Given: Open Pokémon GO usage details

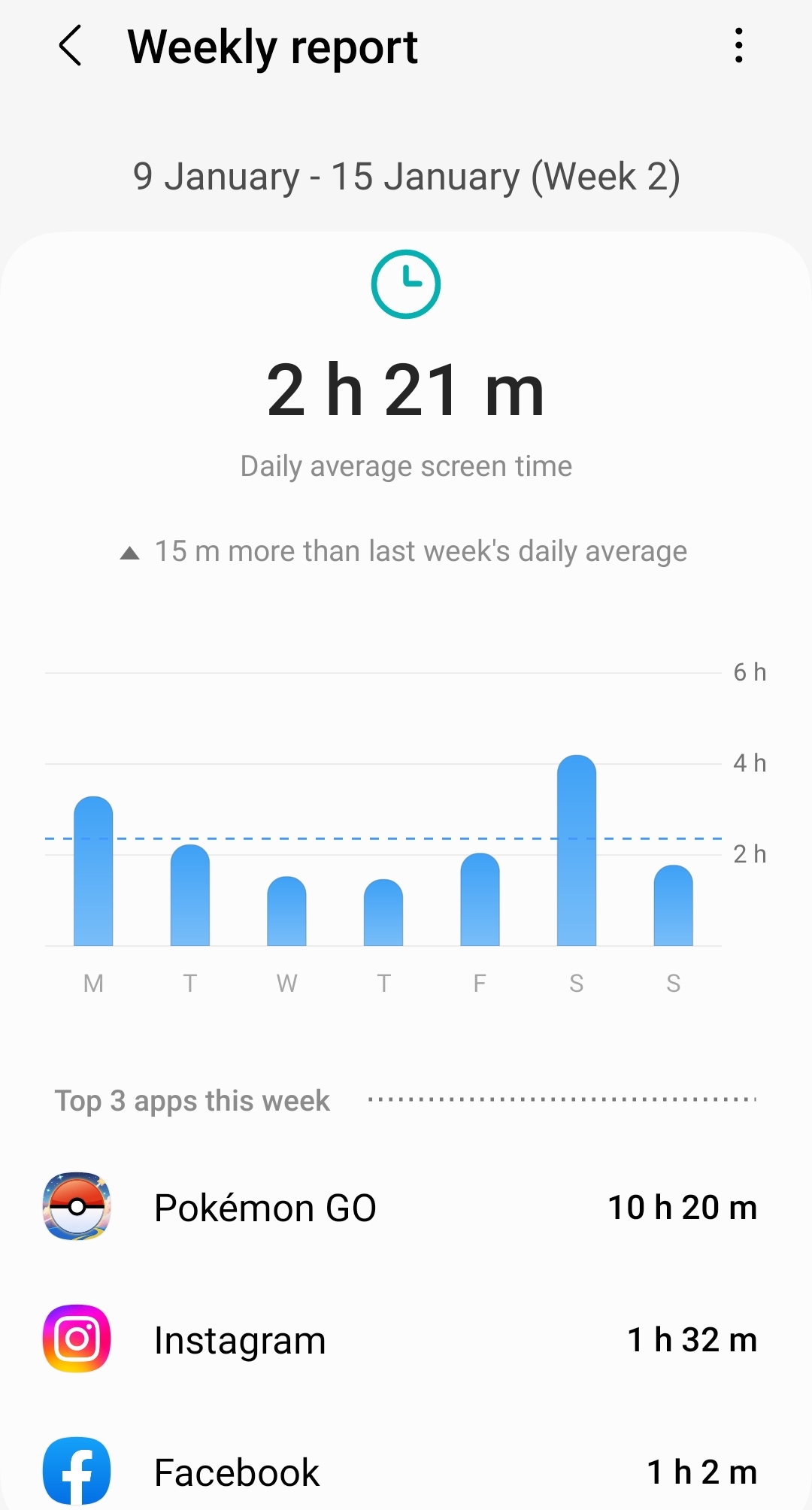Looking at the screenshot, I should tap(406, 1207).
